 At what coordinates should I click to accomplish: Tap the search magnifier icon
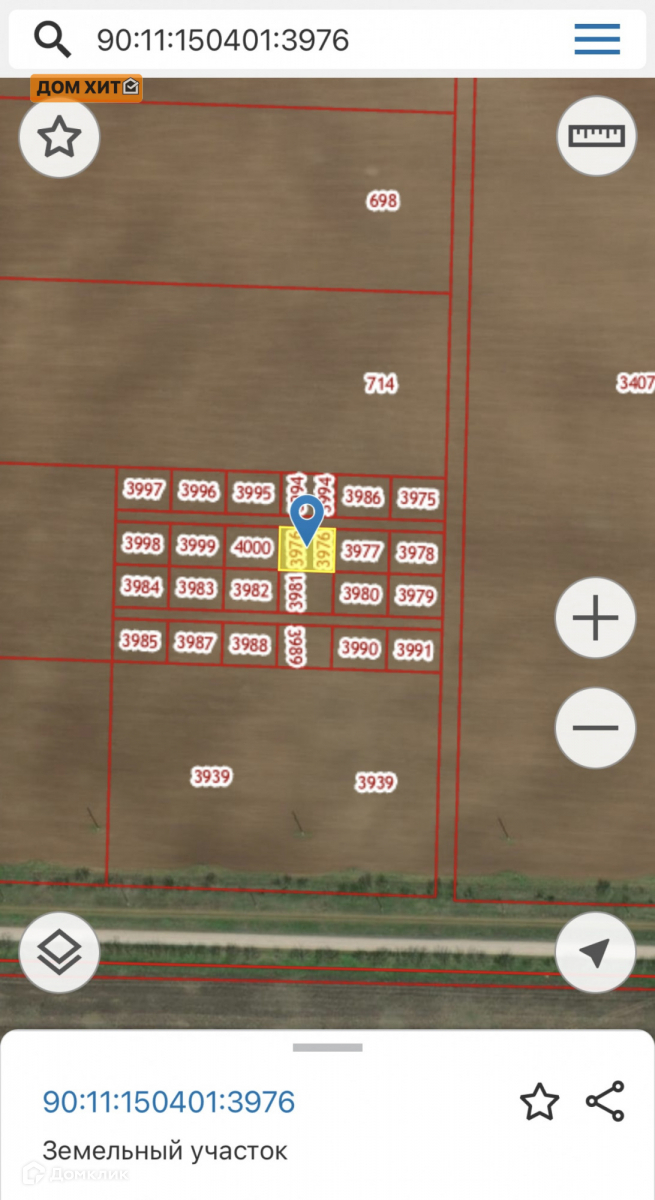pyautogui.click(x=52, y=39)
